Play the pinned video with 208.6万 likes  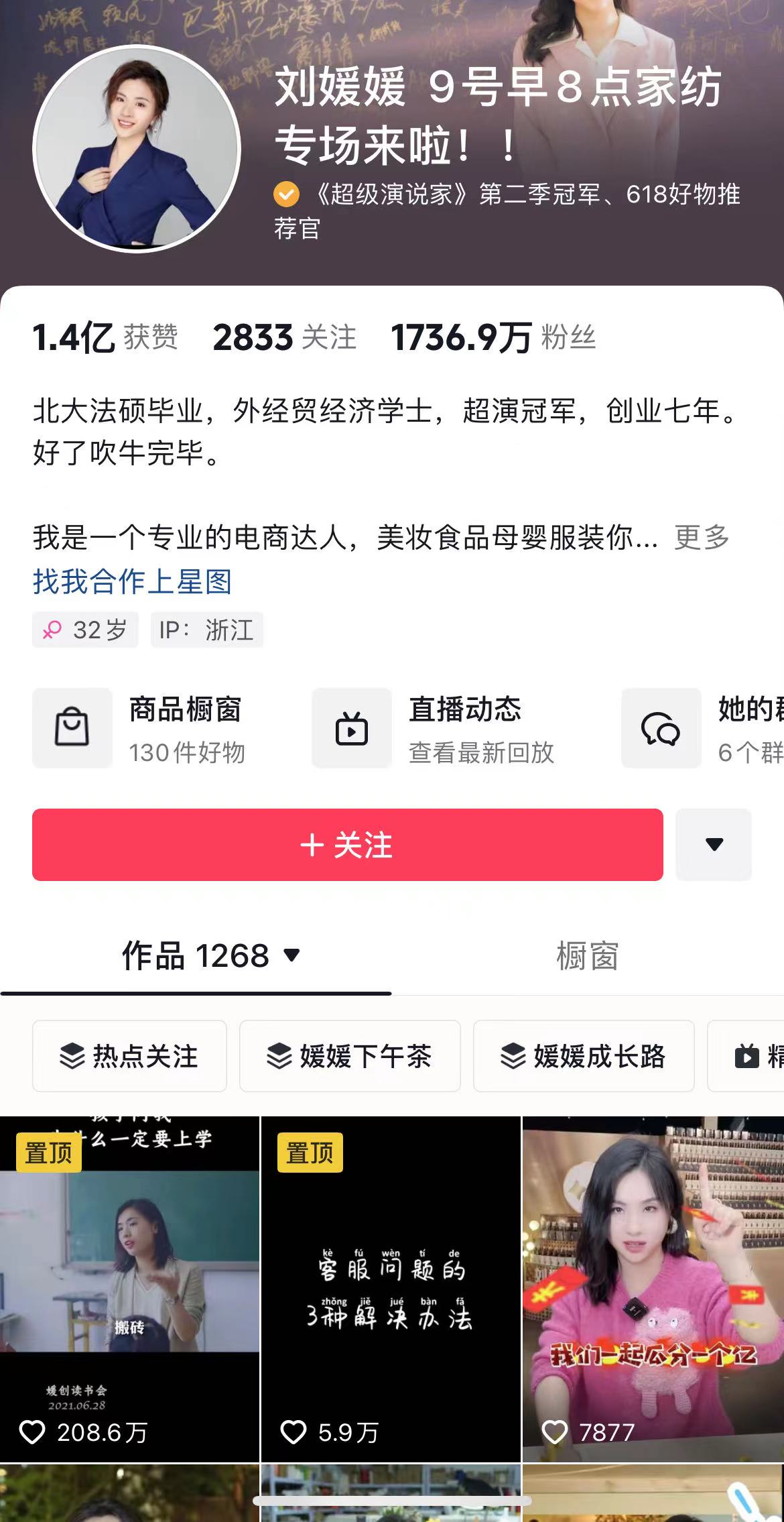[x=129, y=1287]
